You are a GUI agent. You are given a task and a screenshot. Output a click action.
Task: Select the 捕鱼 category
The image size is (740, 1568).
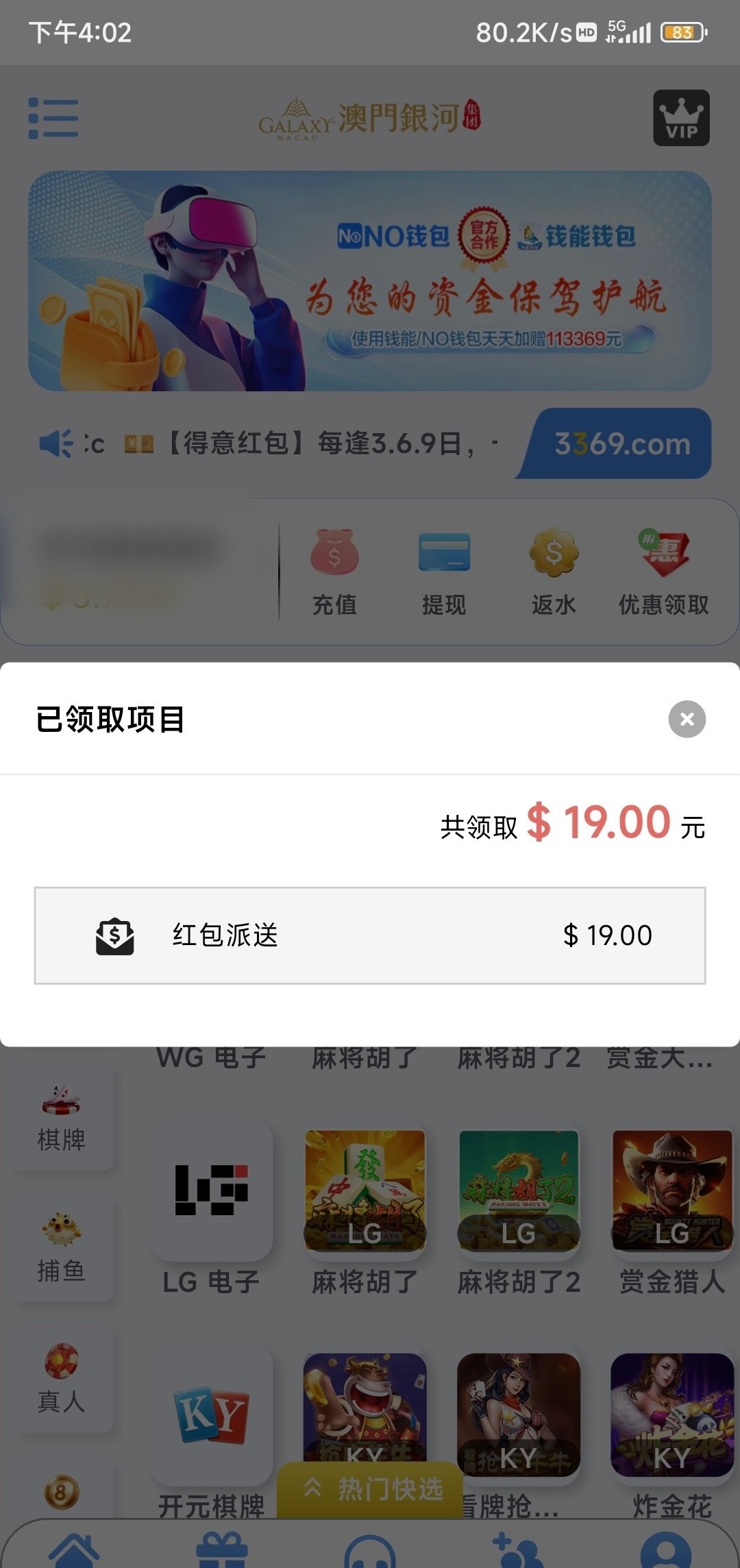point(62,1249)
